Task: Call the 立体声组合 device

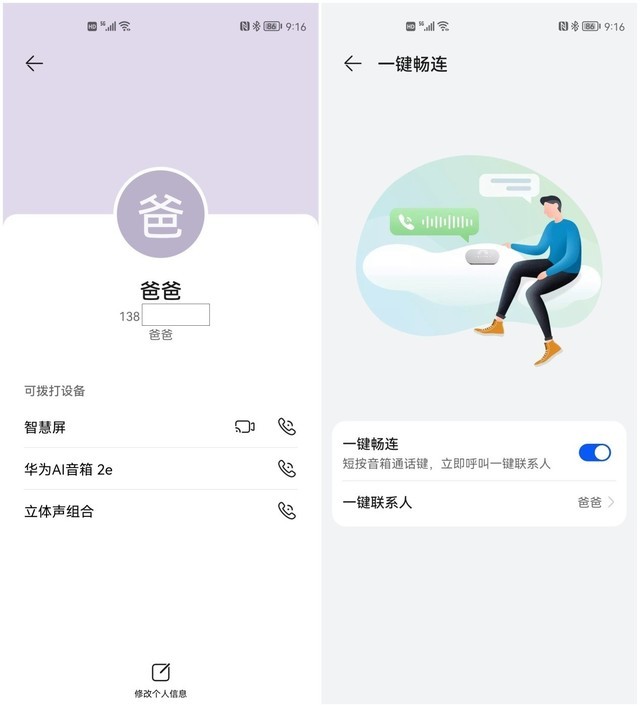Action: [x=287, y=511]
